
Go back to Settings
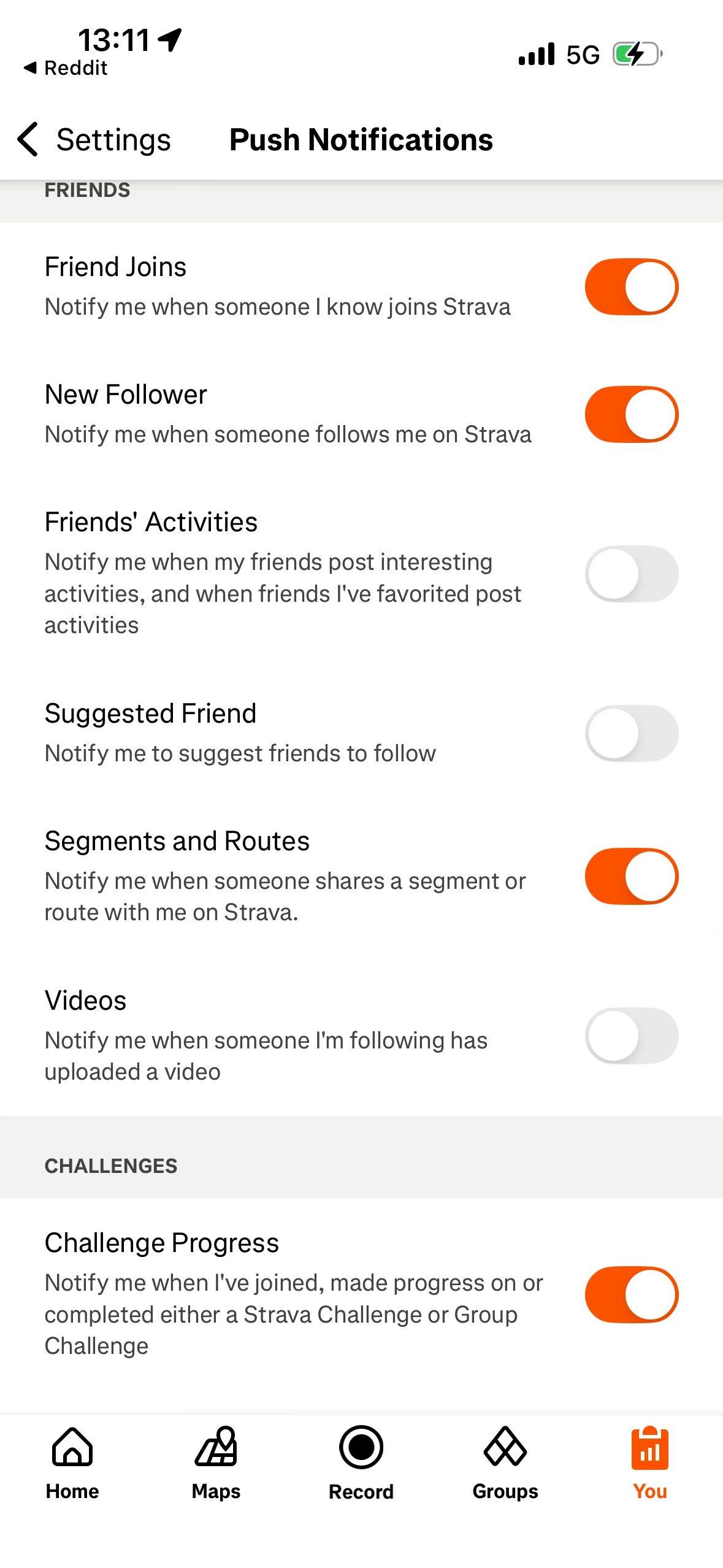click(94, 140)
